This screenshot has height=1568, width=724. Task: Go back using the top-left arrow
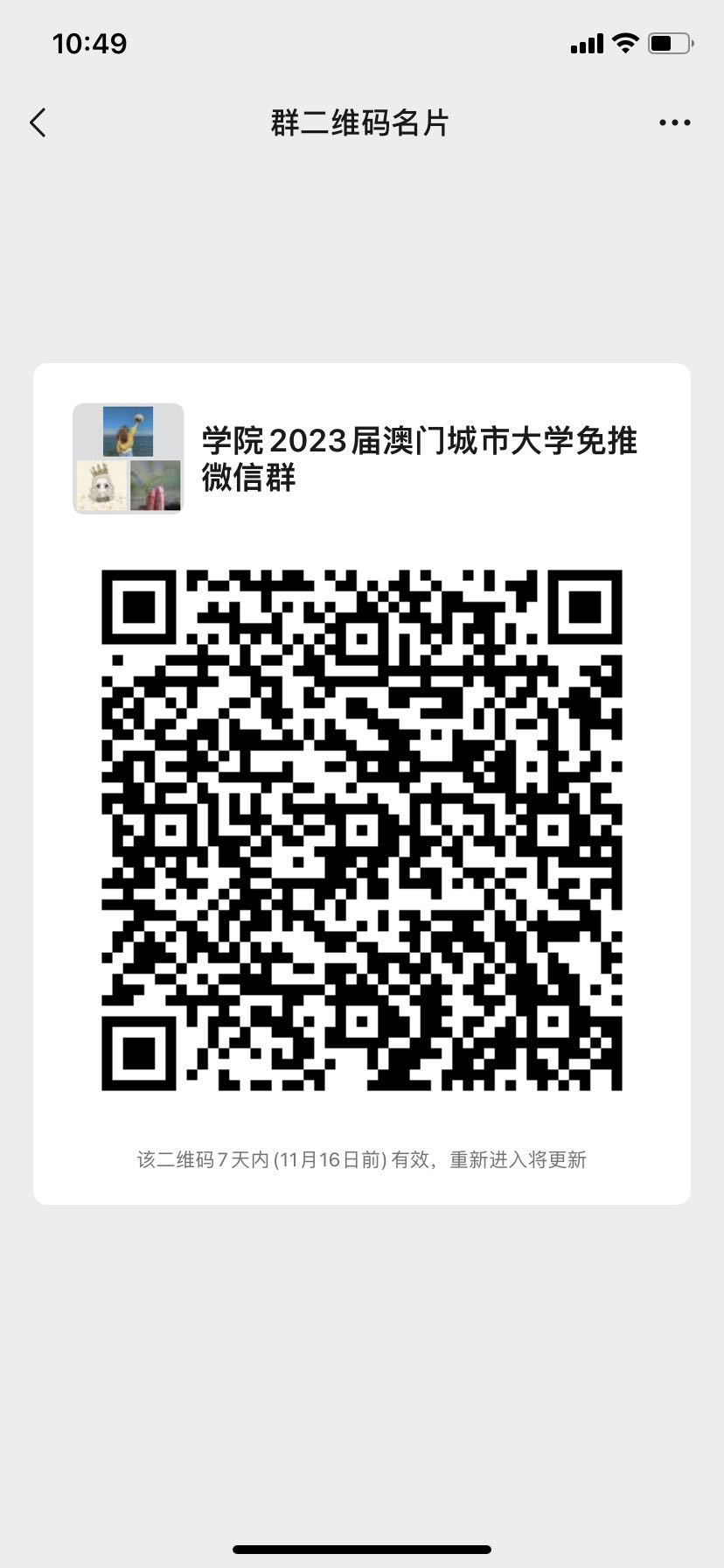[38, 123]
